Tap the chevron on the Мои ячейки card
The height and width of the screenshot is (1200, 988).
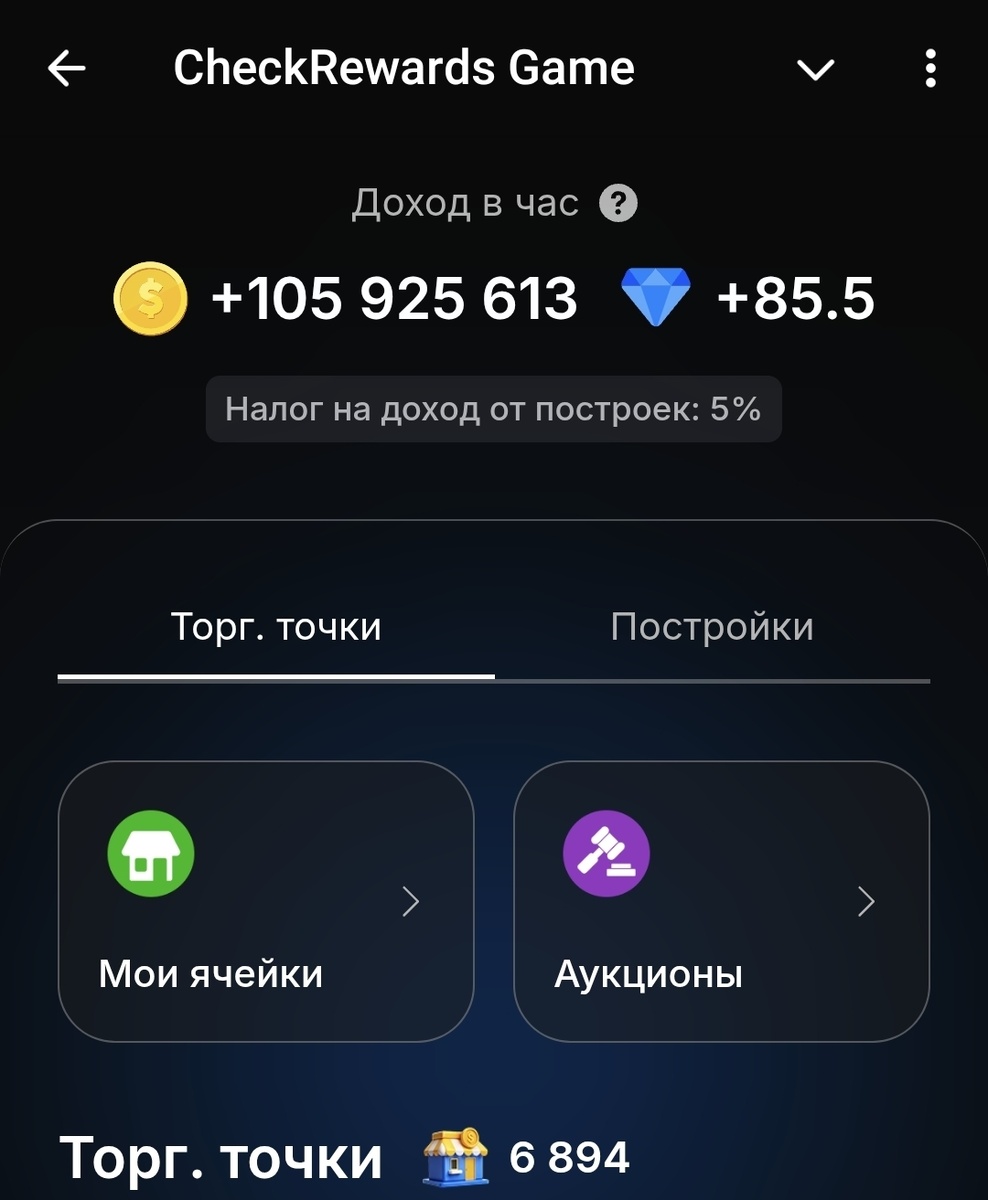coord(411,901)
